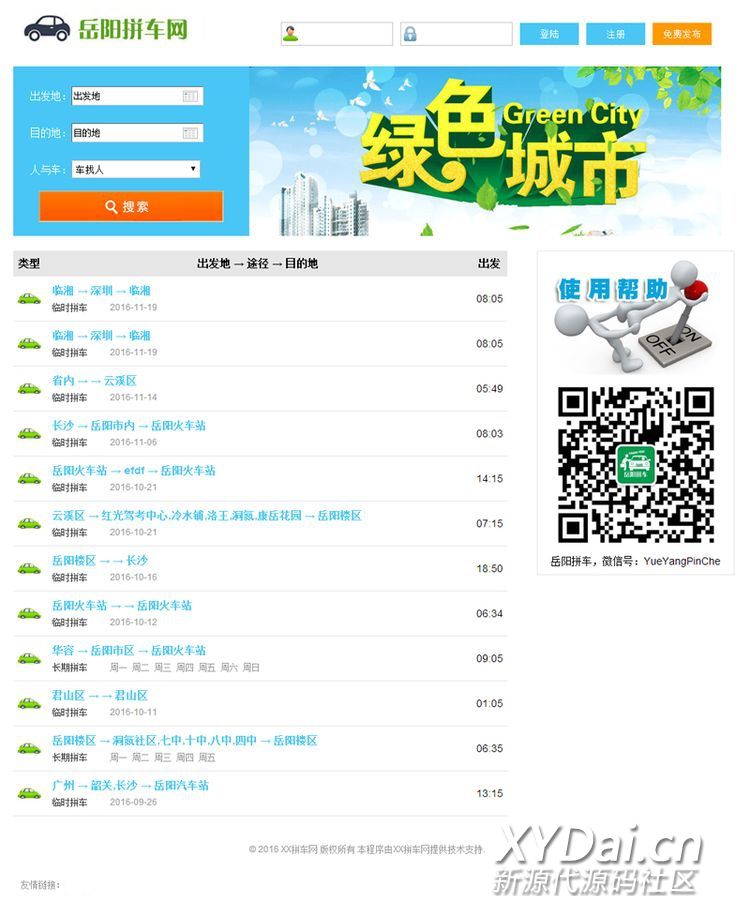Screen dimensions: 750x901
Task: Open the 广州 → 韶关,长沙 listing
Action: (130, 786)
